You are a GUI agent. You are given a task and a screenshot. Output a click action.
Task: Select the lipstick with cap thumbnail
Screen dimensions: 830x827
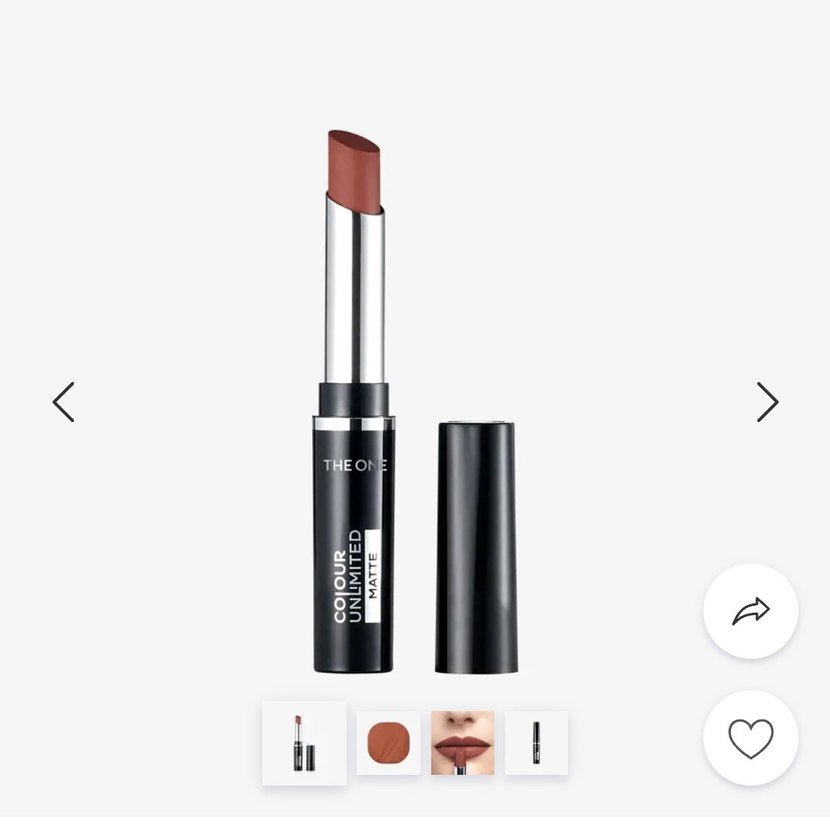click(304, 742)
